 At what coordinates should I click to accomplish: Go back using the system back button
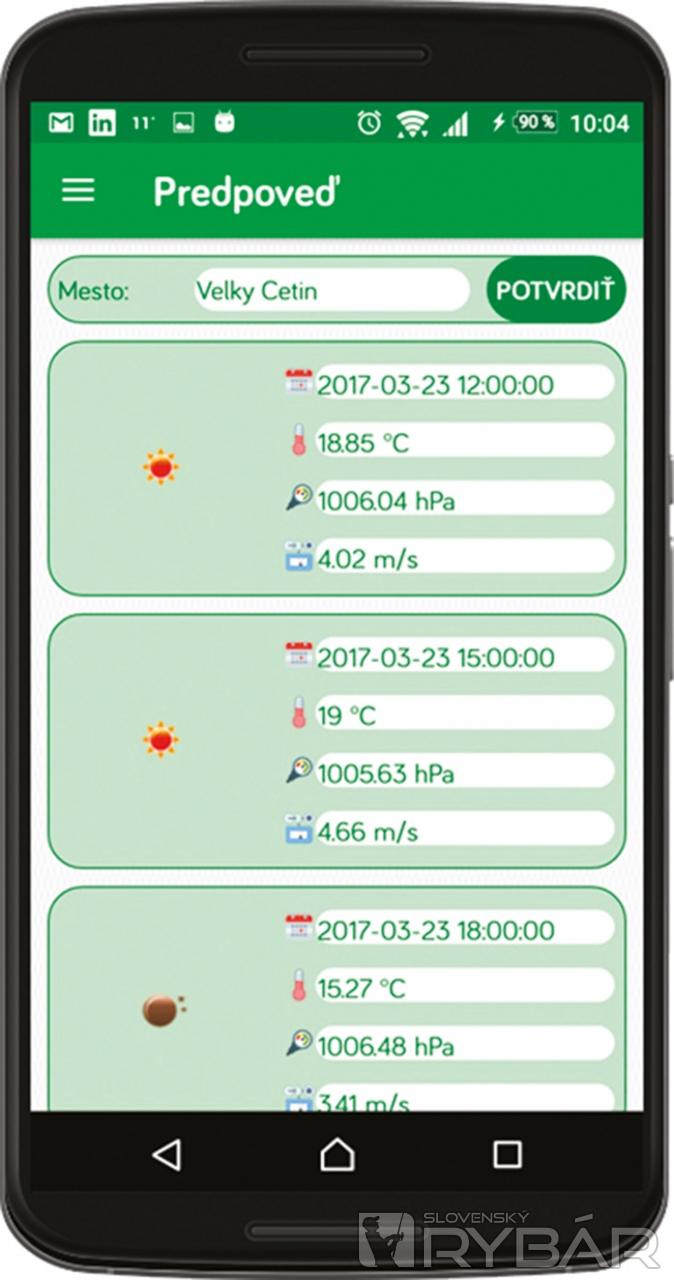(166, 1155)
